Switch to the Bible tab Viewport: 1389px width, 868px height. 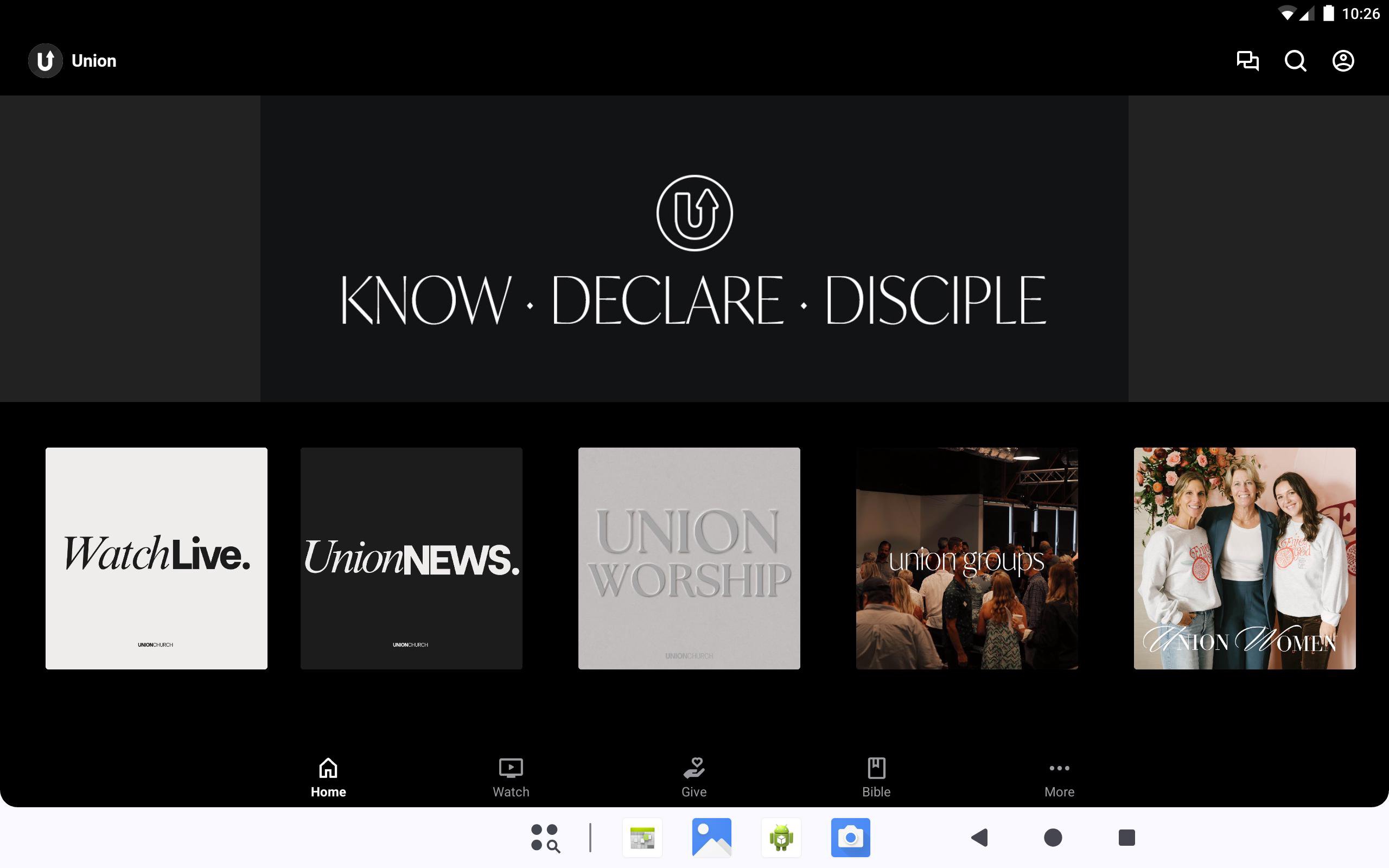[x=876, y=777]
